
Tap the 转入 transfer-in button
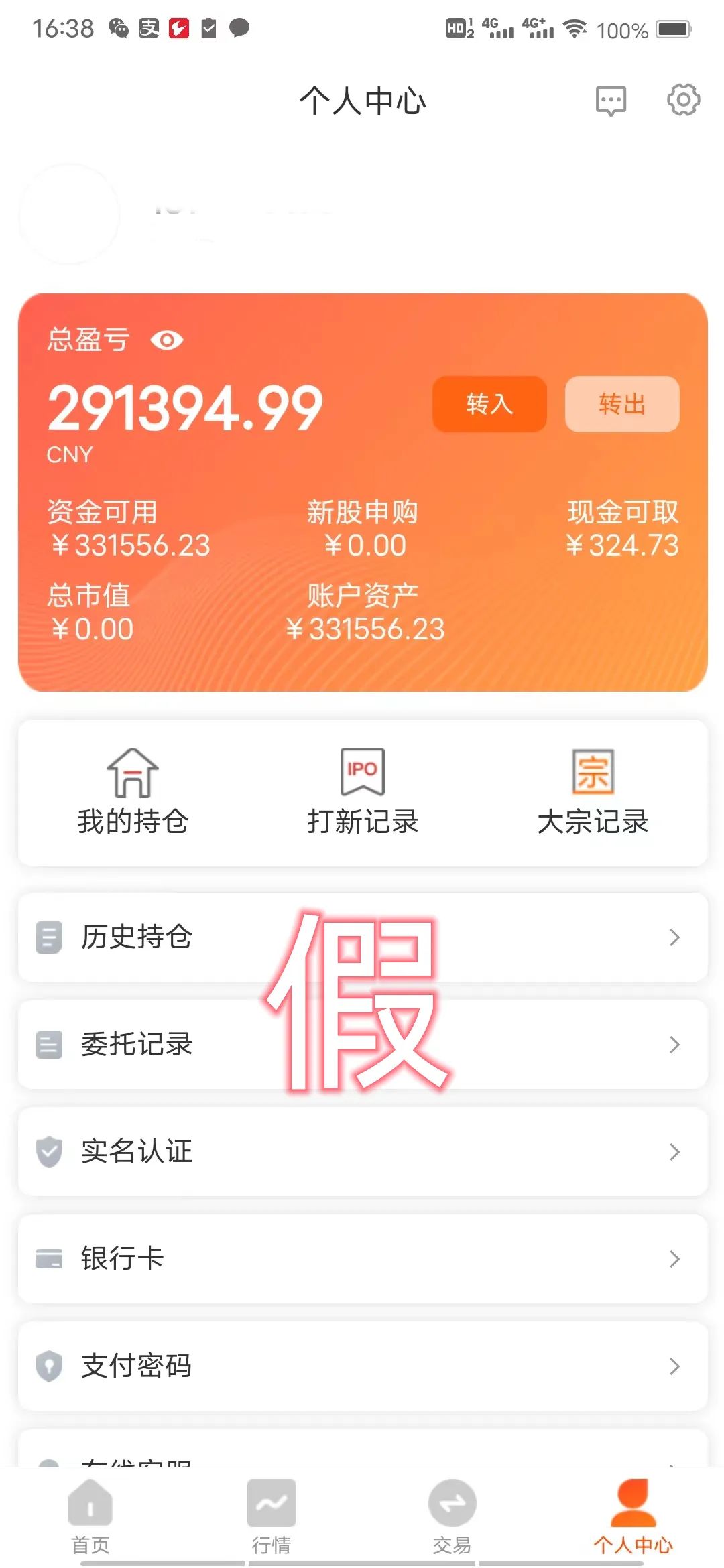point(489,404)
